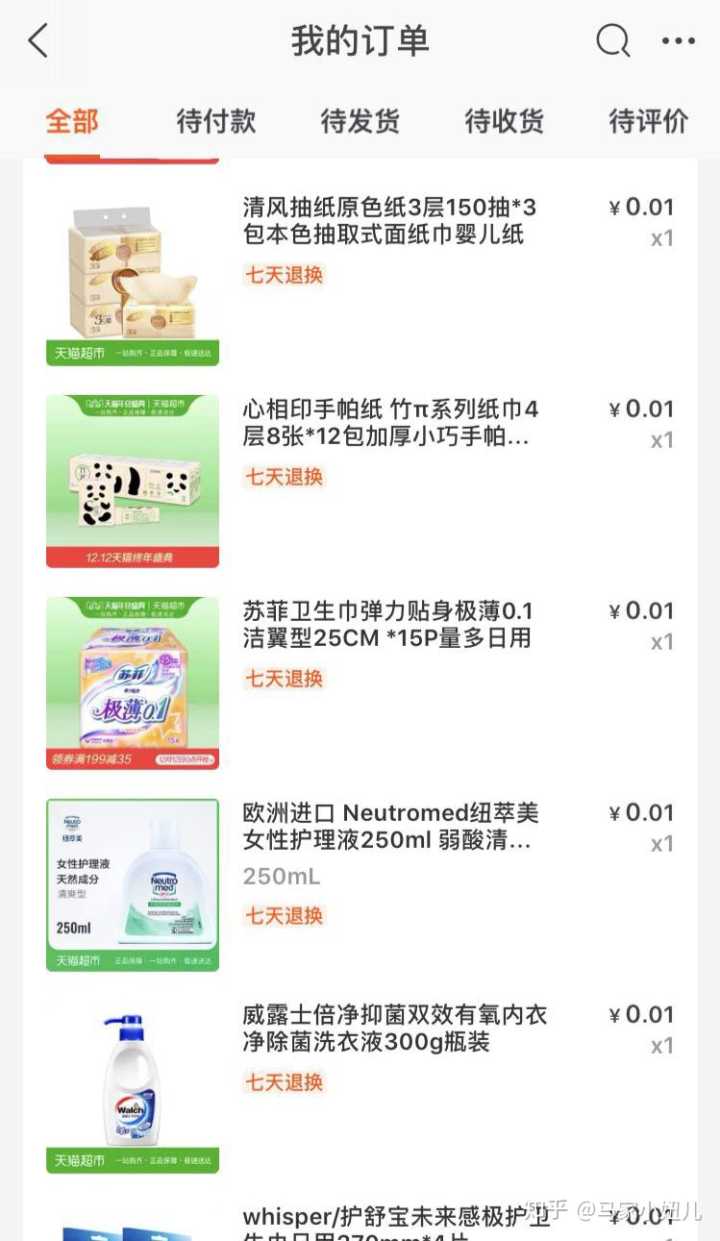Switch to the 待付款 tab
Screen dimensions: 720x1241
click(216, 122)
